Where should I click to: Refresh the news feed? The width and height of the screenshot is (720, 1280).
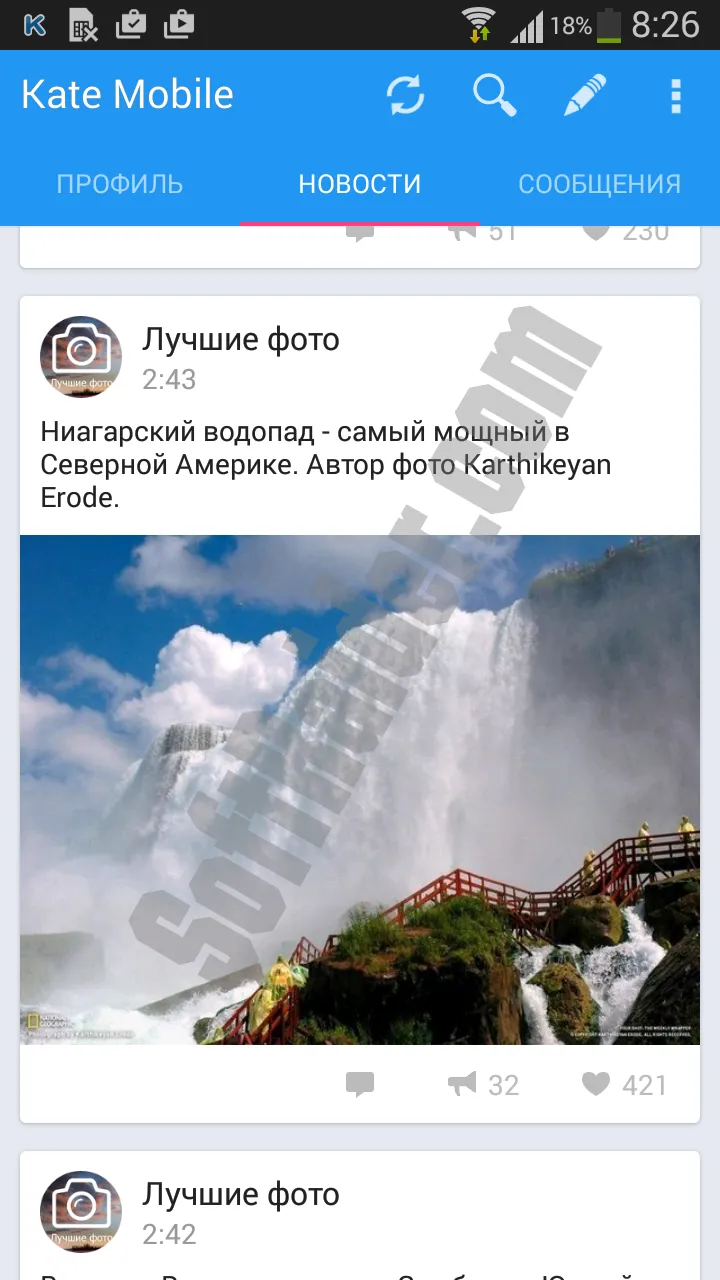click(x=406, y=96)
